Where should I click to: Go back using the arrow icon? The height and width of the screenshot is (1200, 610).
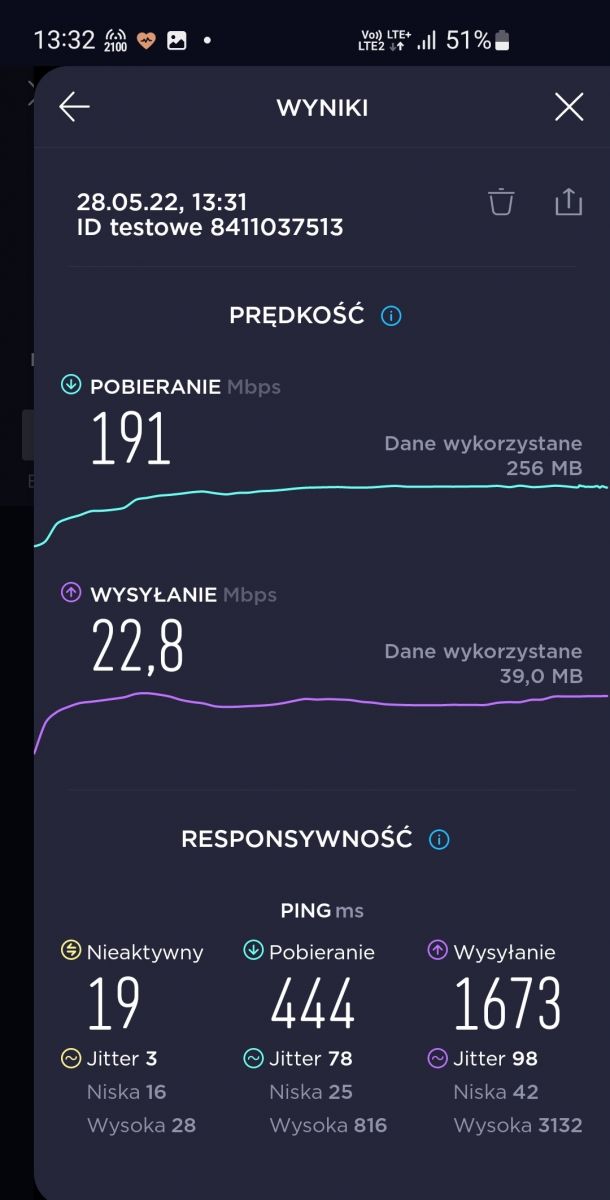(x=74, y=107)
